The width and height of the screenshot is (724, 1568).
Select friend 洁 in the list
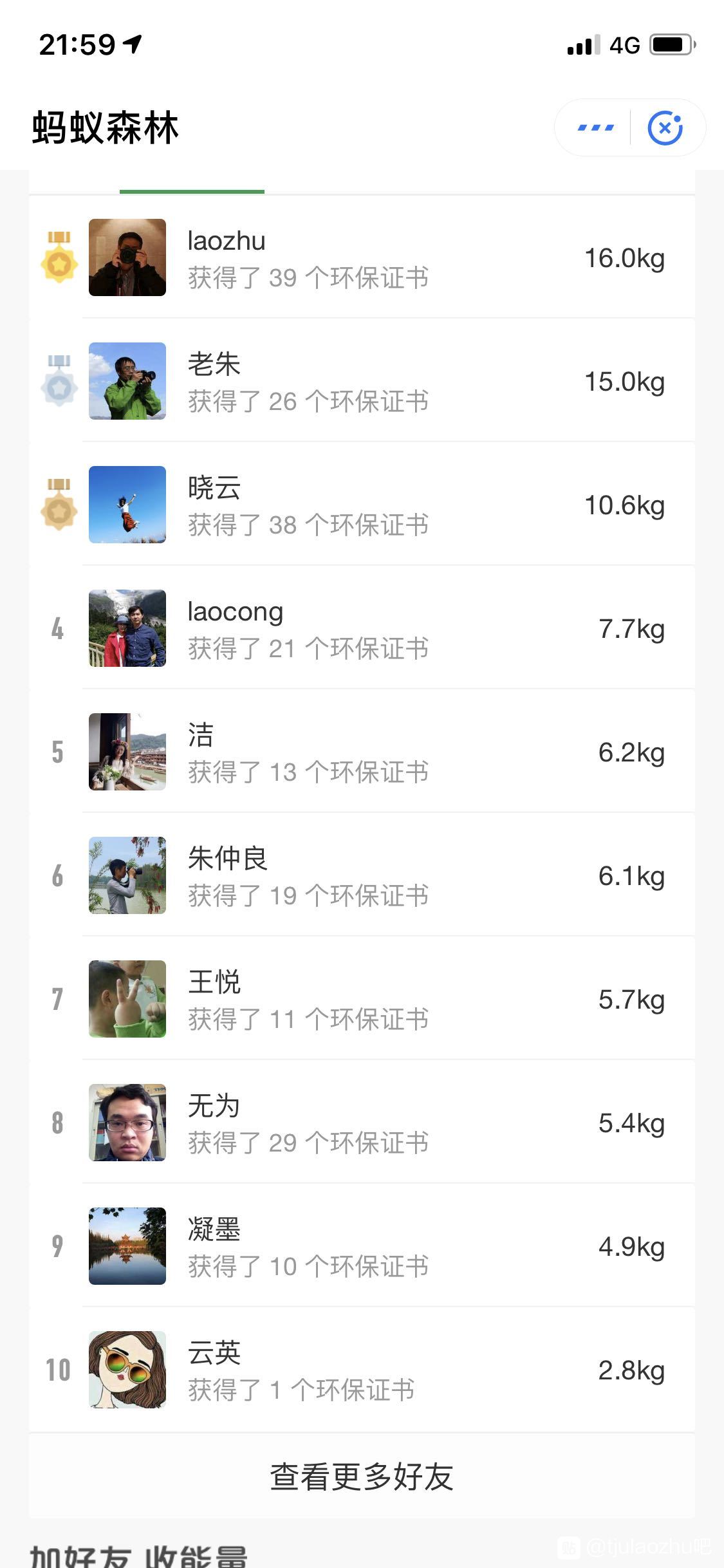click(362, 752)
